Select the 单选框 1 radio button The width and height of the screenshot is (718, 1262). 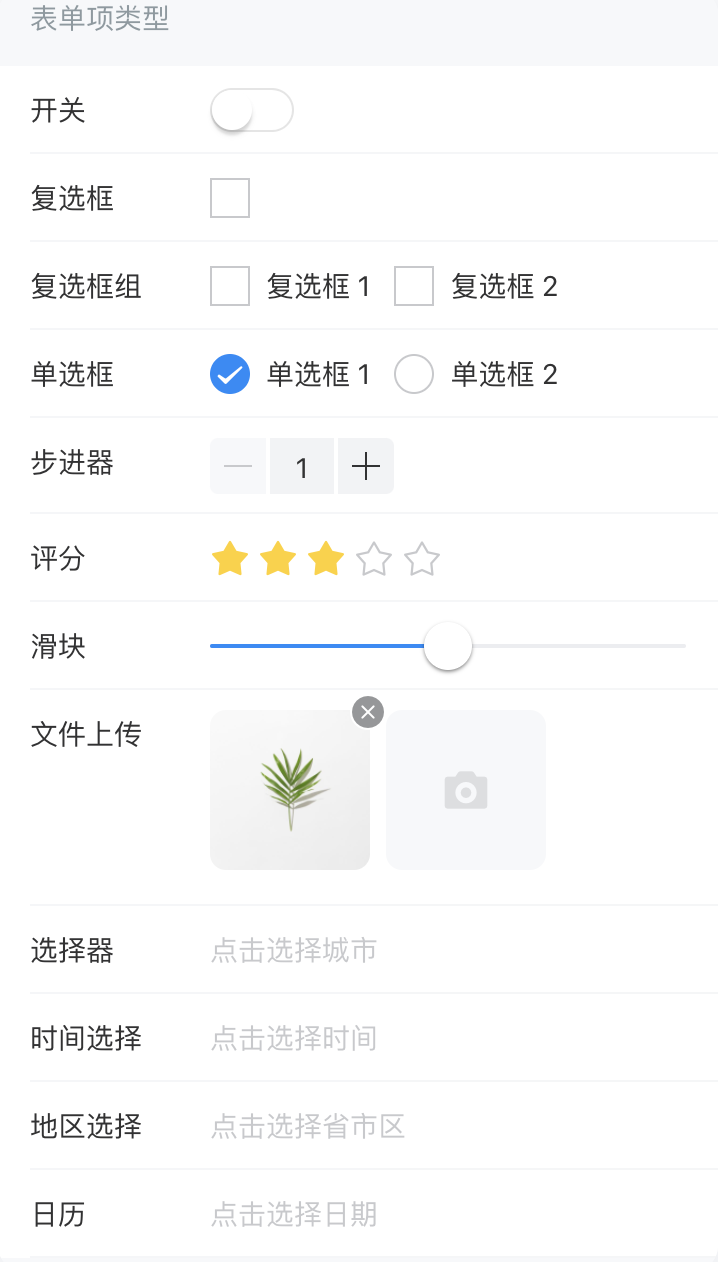230,375
